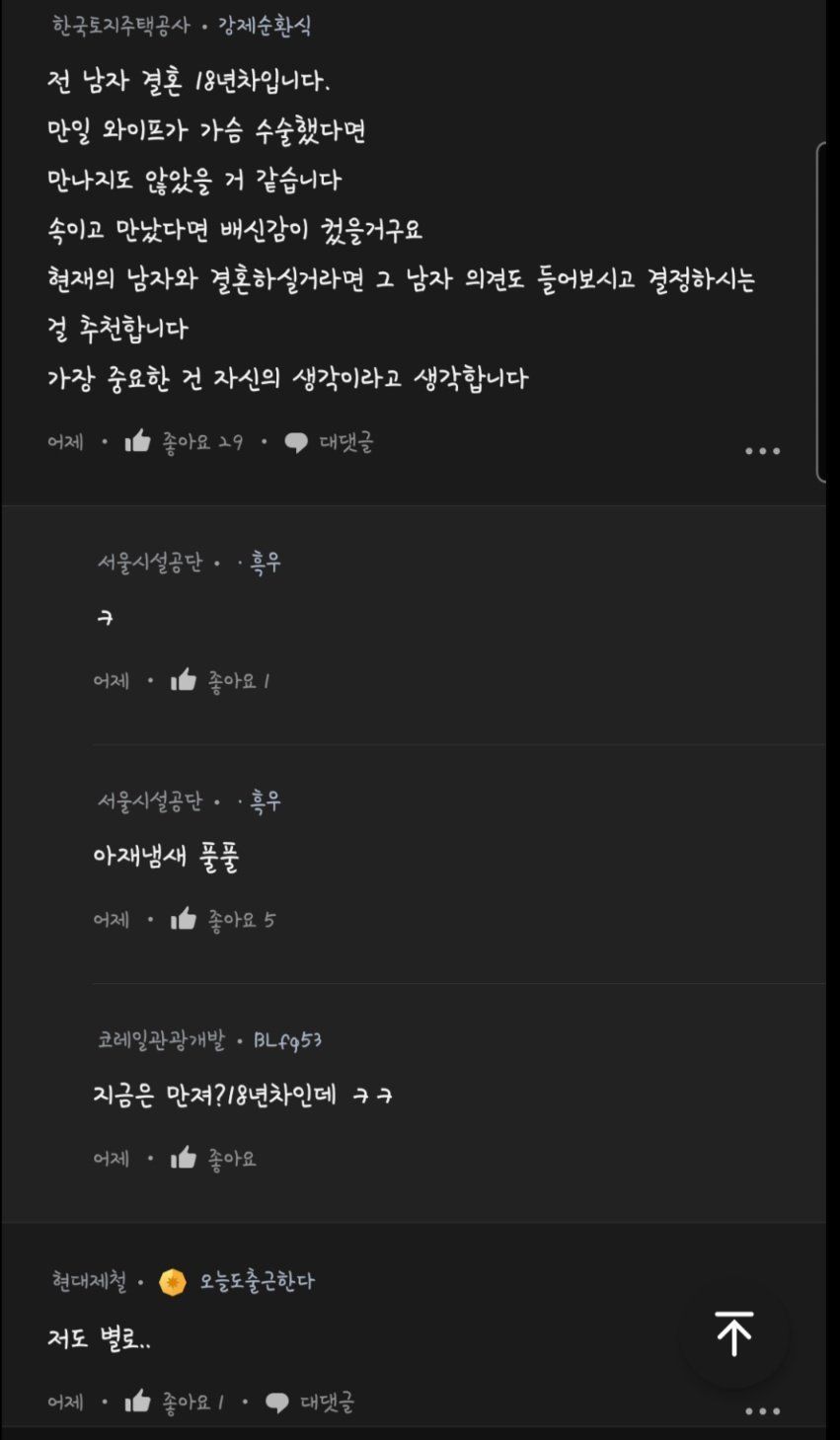Screen dimensions: 840x1440
Task: Open 강제순환식's profile
Action: click(x=264, y=27)
